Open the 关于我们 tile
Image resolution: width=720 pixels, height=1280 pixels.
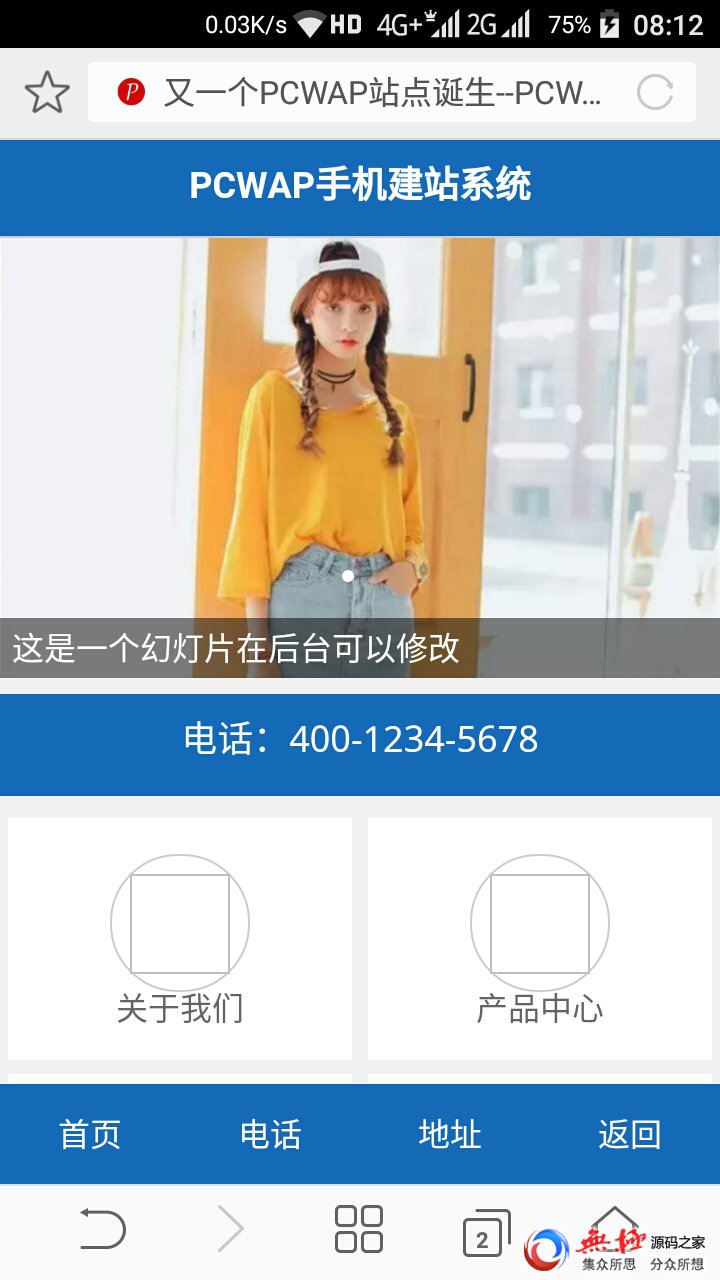coord(180,938)
